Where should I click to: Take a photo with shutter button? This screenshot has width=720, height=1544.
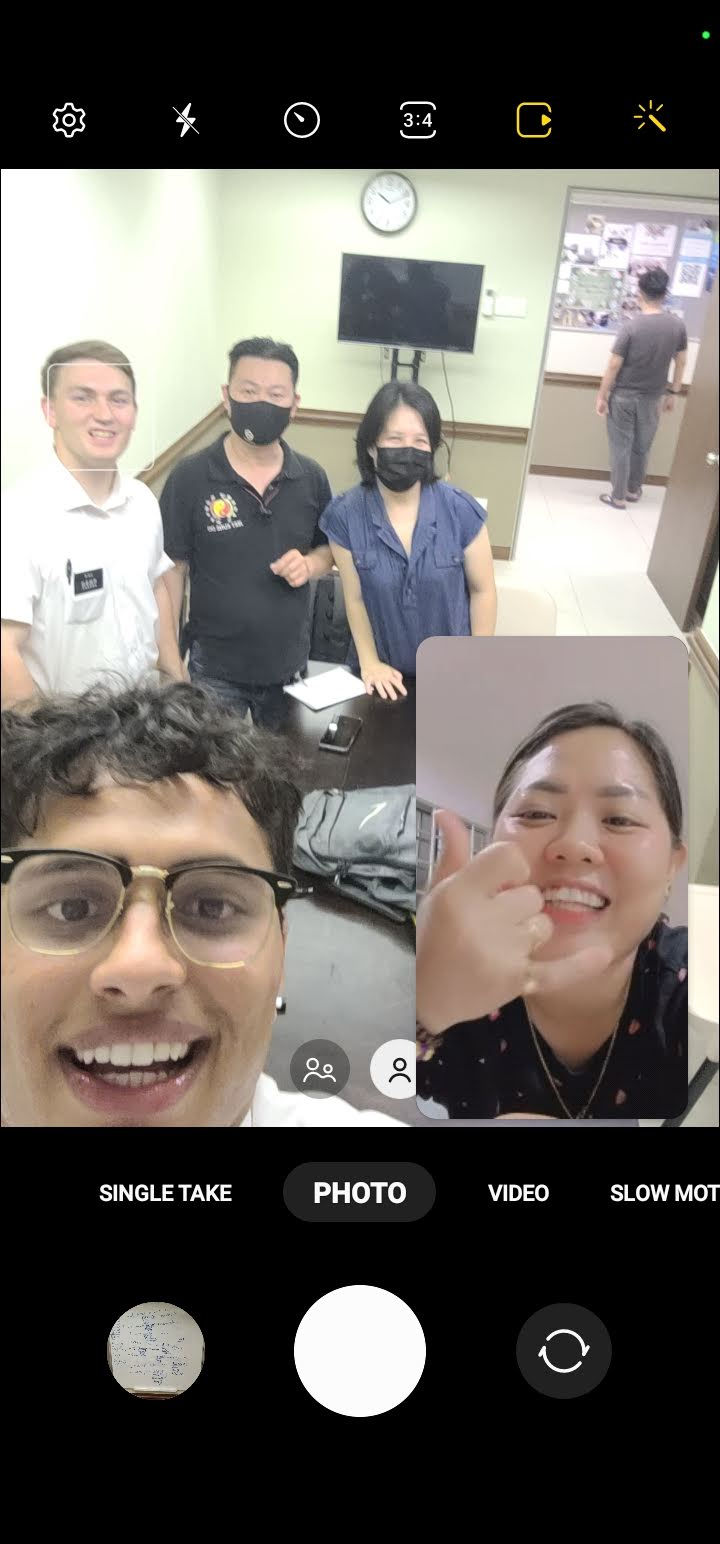(x=360, y=1351)
